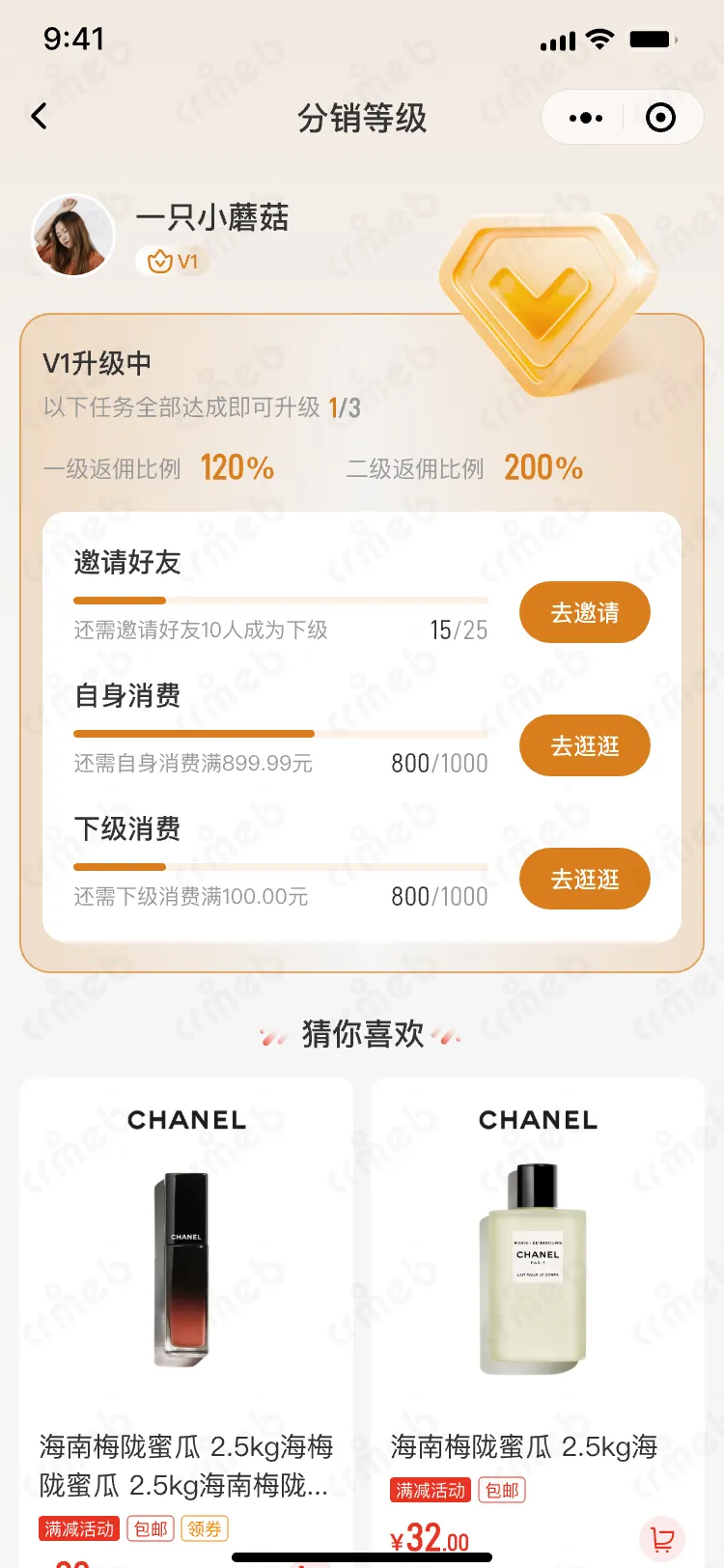Close the mini program via circle icon
724x1568 pixels.
[660, 118]
